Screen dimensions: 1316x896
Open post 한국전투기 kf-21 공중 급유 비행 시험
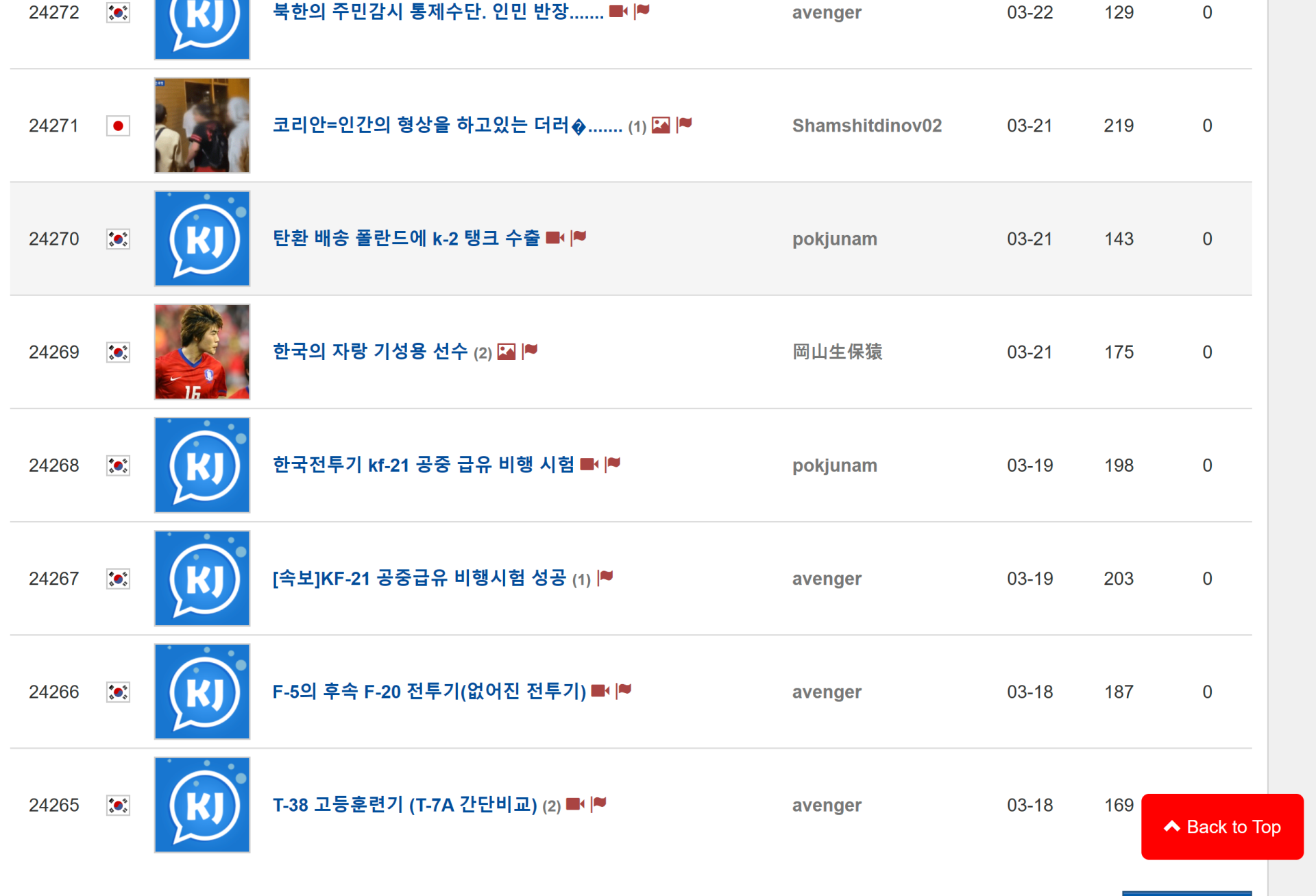(x=423, y=465)
